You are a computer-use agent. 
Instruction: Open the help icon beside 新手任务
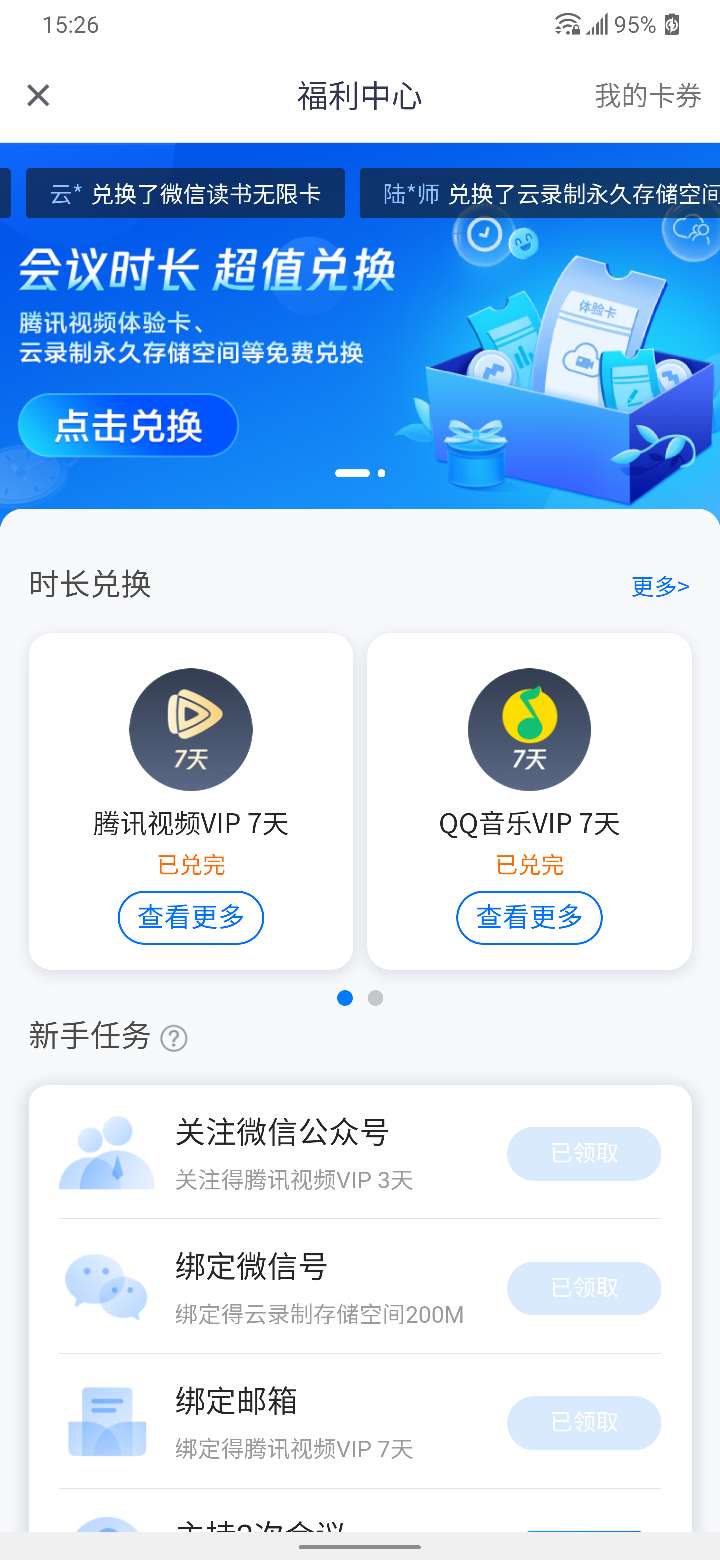point(174,1039)
